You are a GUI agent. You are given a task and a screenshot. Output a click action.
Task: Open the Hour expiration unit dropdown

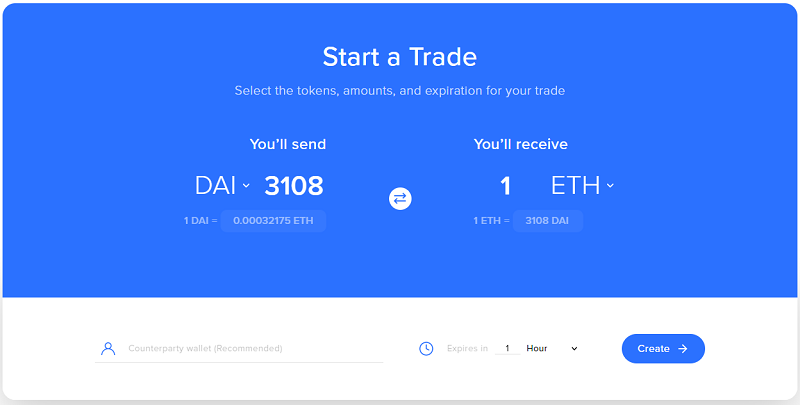(552, 349)
